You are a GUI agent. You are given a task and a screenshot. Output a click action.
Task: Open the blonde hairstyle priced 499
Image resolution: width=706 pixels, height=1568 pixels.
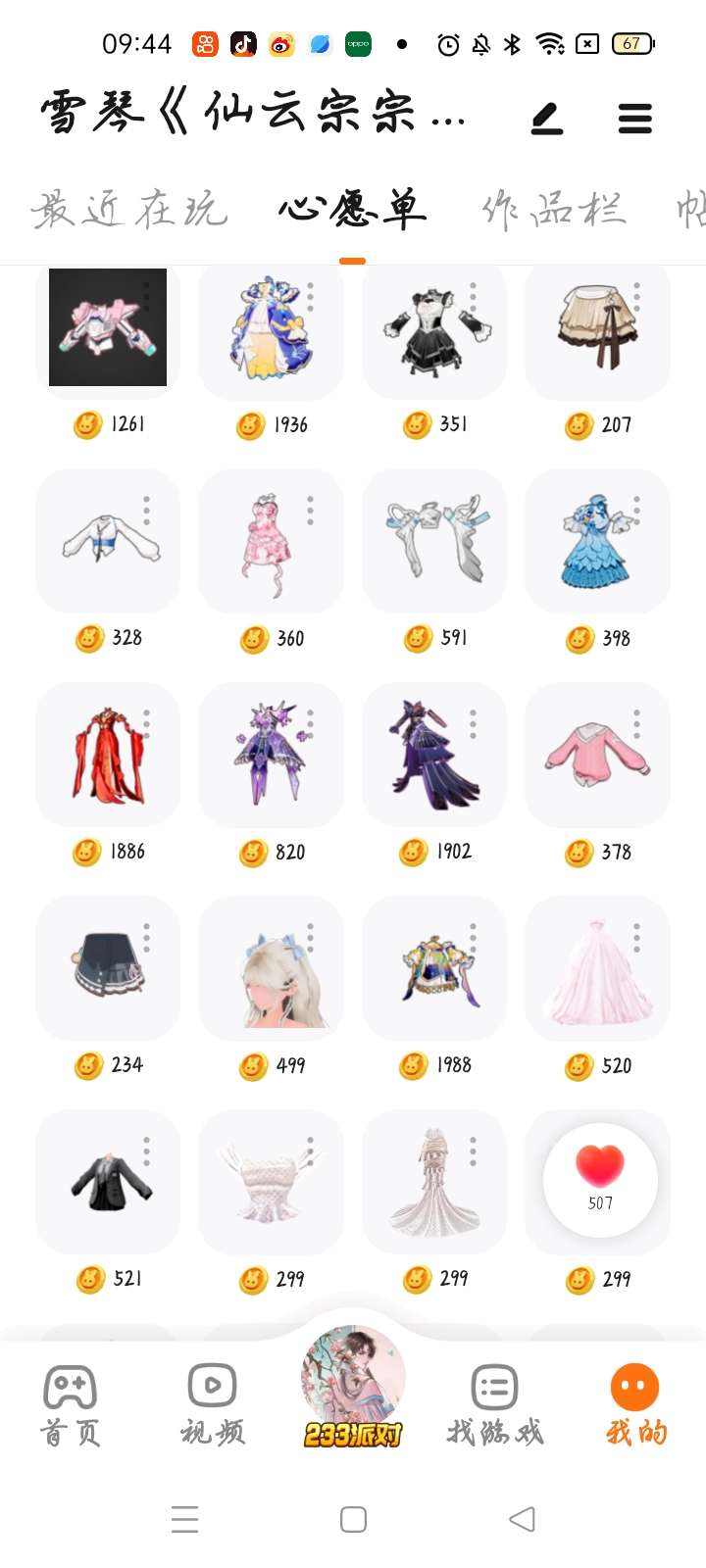tap(271, 968)
